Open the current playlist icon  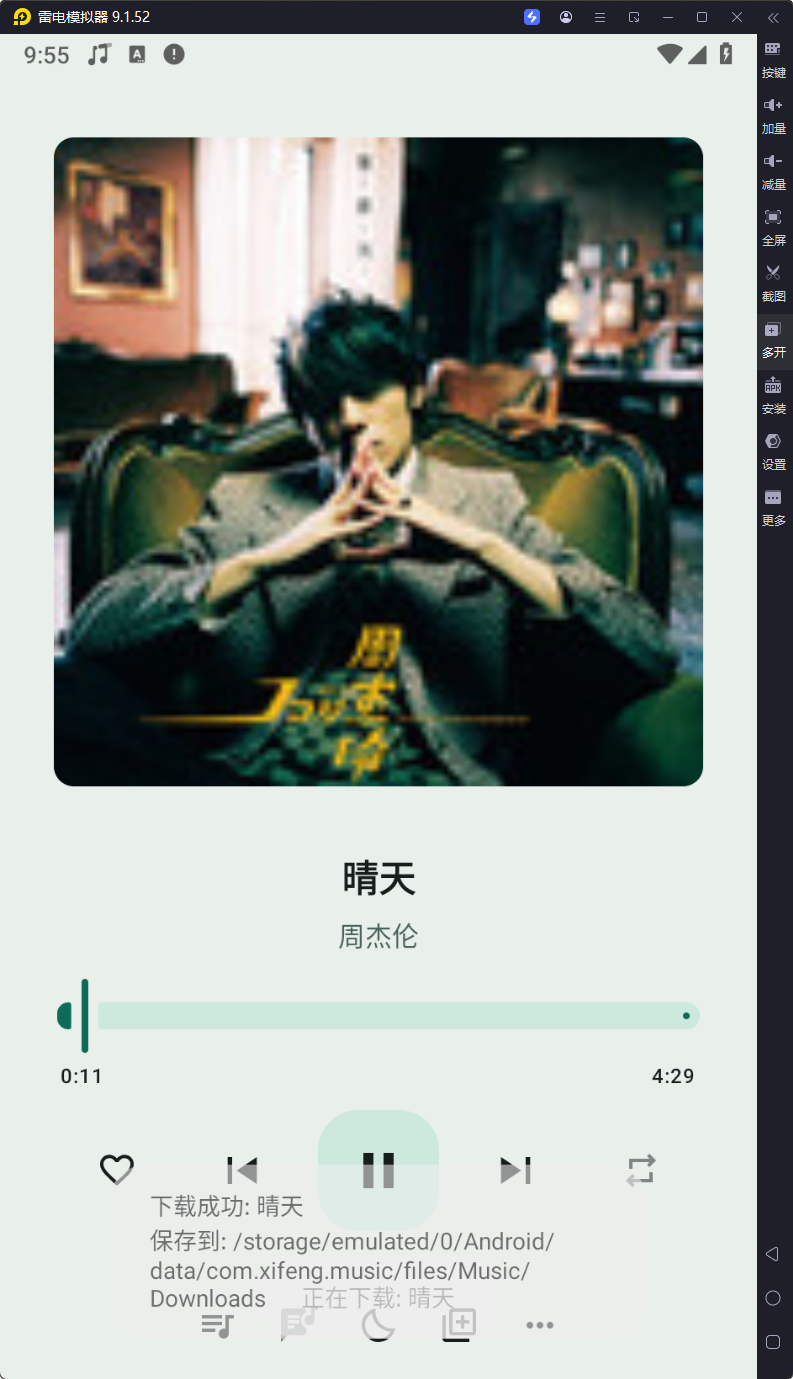point(217,1325)
